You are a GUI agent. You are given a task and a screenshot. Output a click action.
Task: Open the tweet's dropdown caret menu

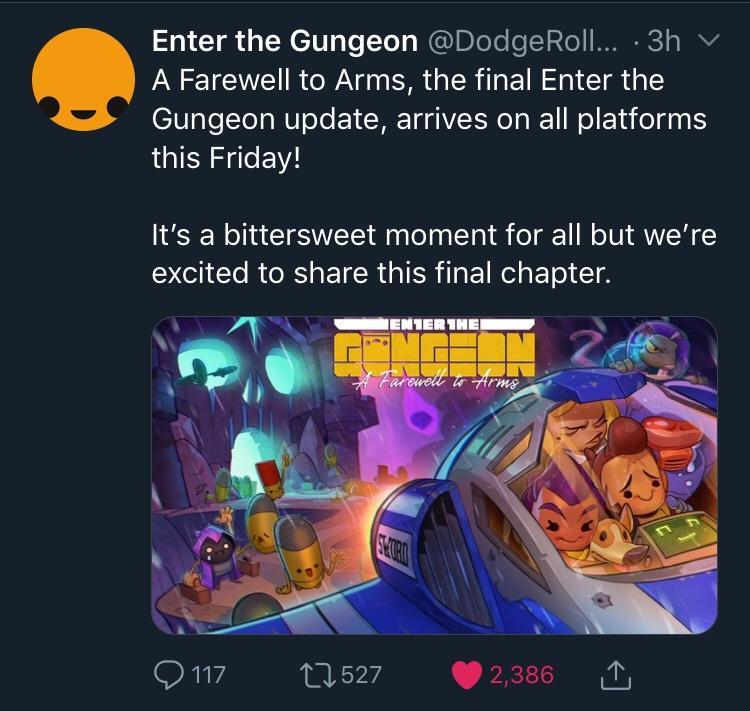coord(708,41)
